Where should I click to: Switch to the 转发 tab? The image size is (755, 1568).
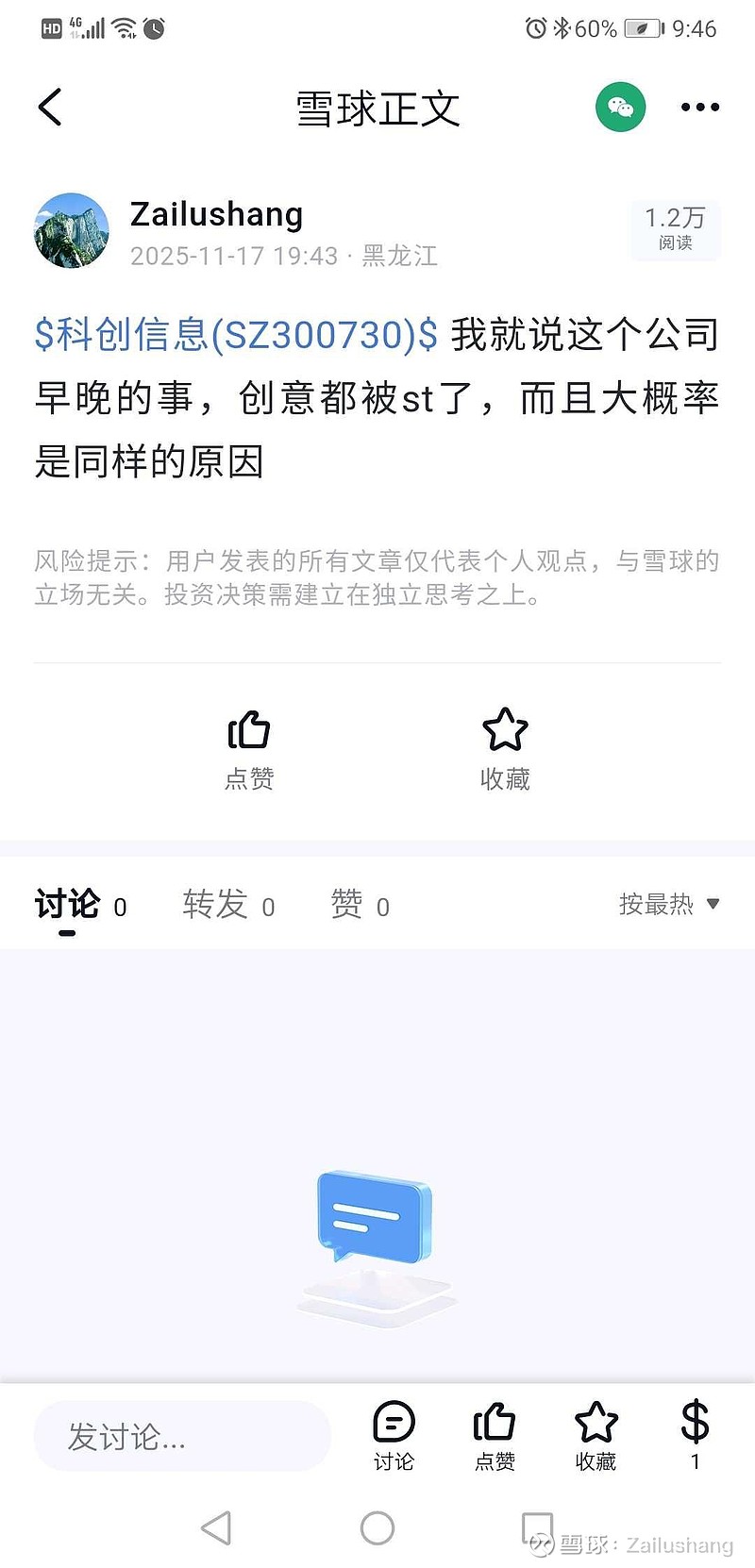(228, 905)
